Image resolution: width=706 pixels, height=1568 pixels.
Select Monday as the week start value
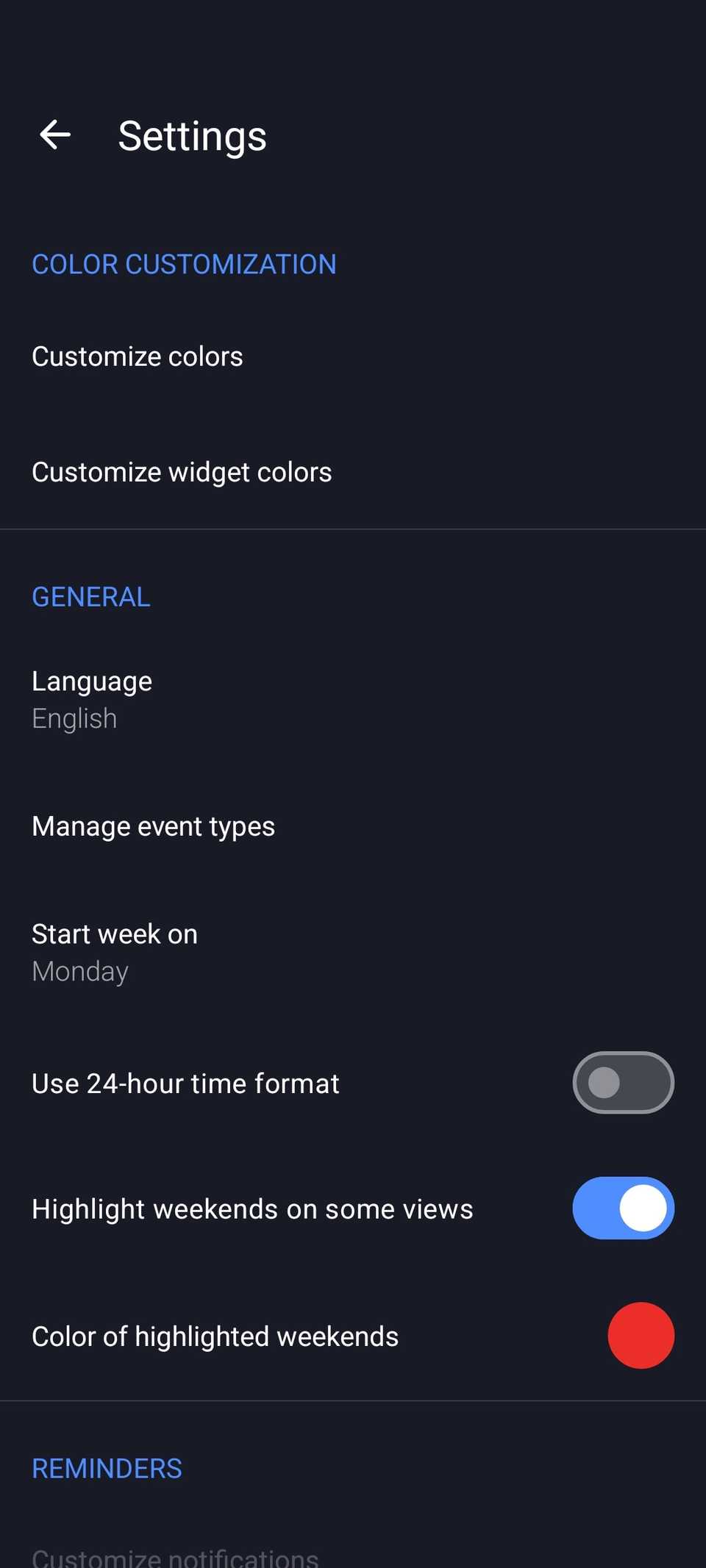(x=79, y=970)
